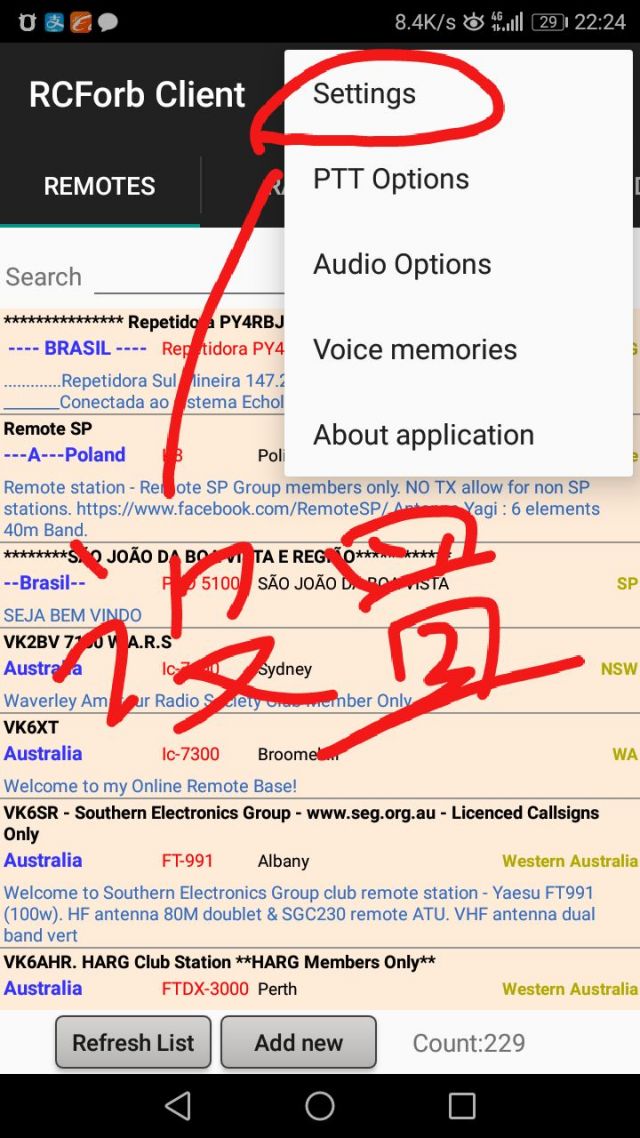Image resolution: width=640 pixels, height=1138 pixels.
Task: Go to the home screen
Action: click(320, 1105)
